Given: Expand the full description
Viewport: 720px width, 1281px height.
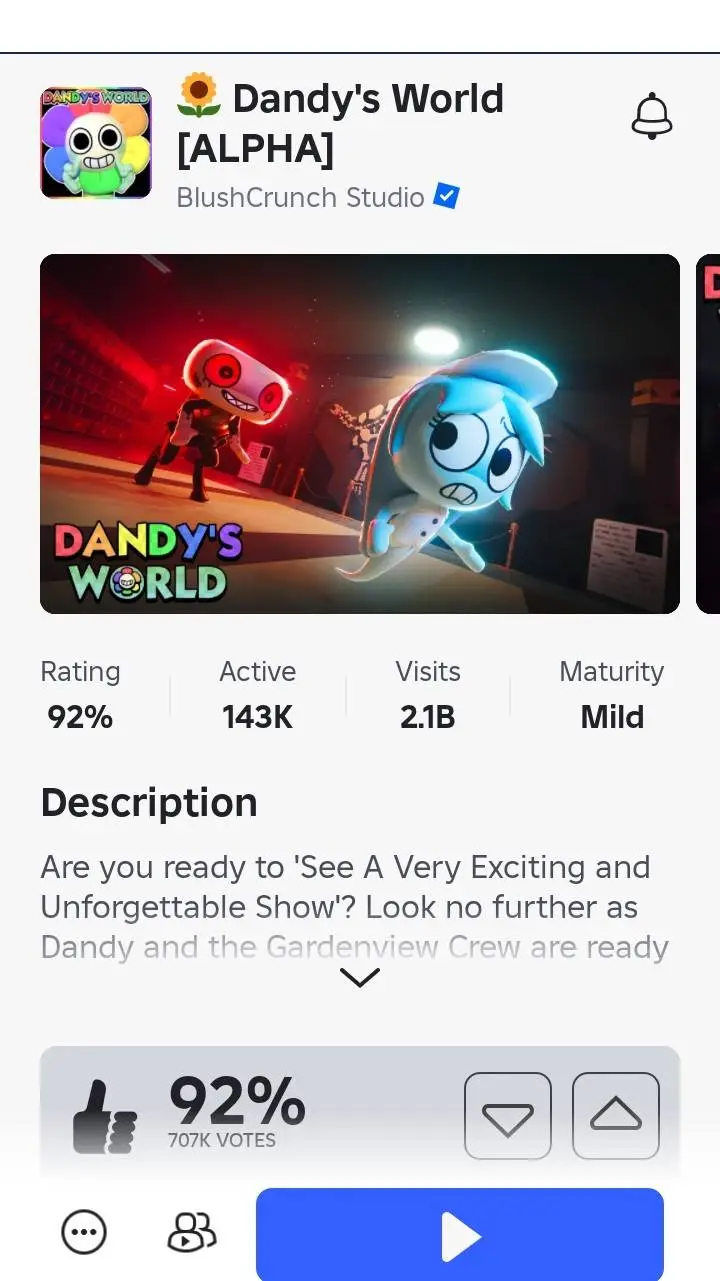Looking at the screenshot, I should [360, 978].
